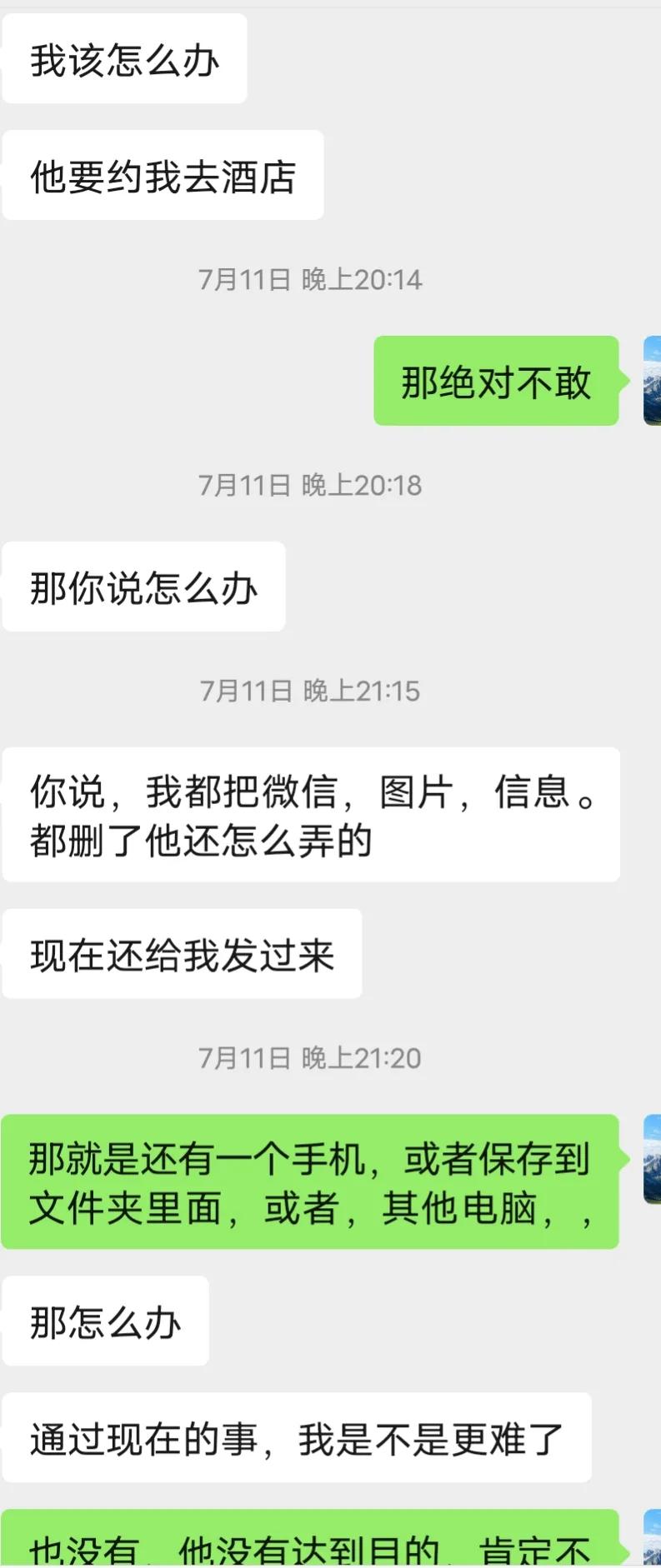Tap the '现在还给我发过来' bubble
661x1568 pixels.
(183, 953)
